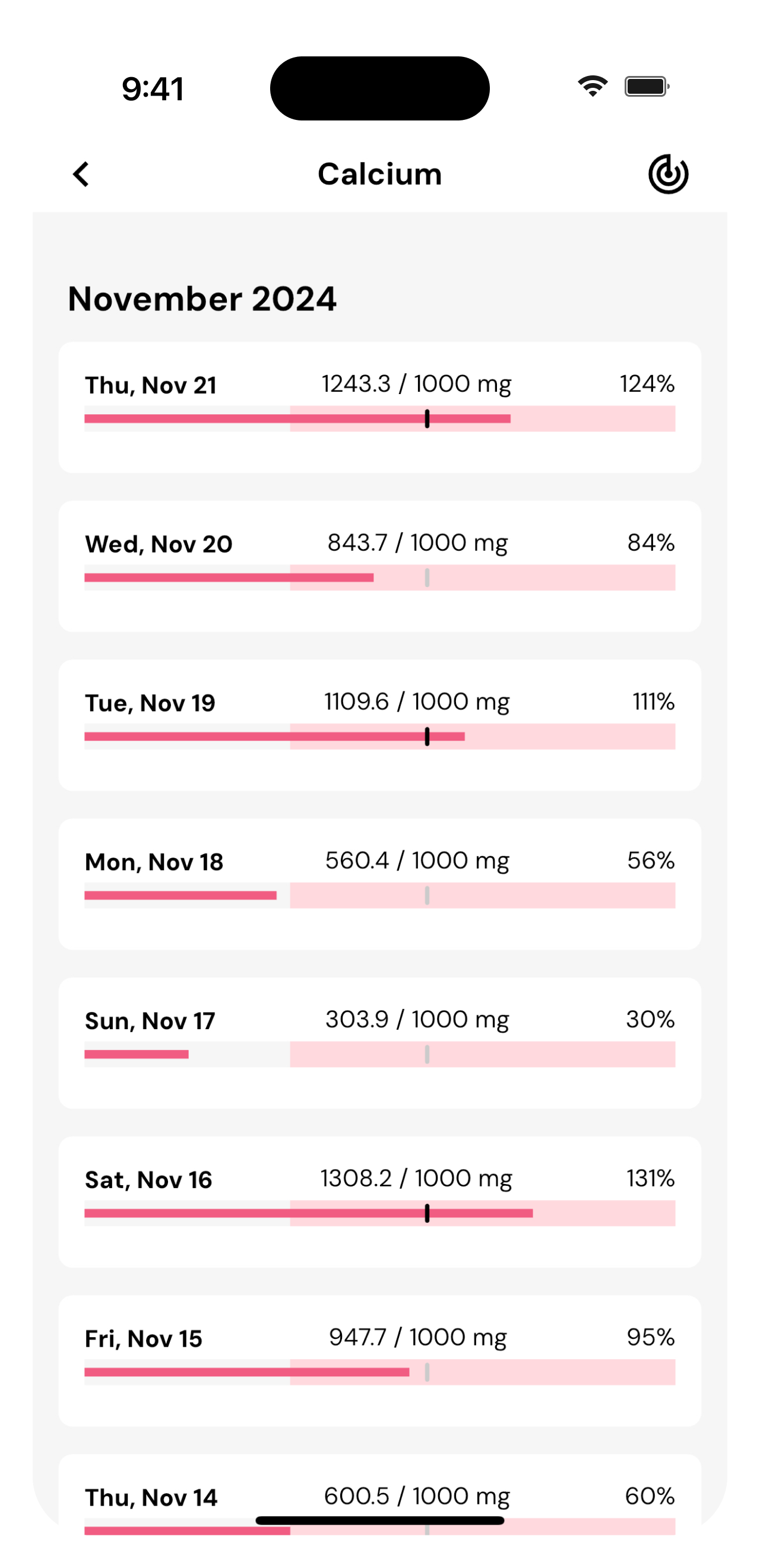Viewport: 760px width, 1568px height.
Task: Tap the 1243.3 / 1000 mg value
Action: coord(416,383)
